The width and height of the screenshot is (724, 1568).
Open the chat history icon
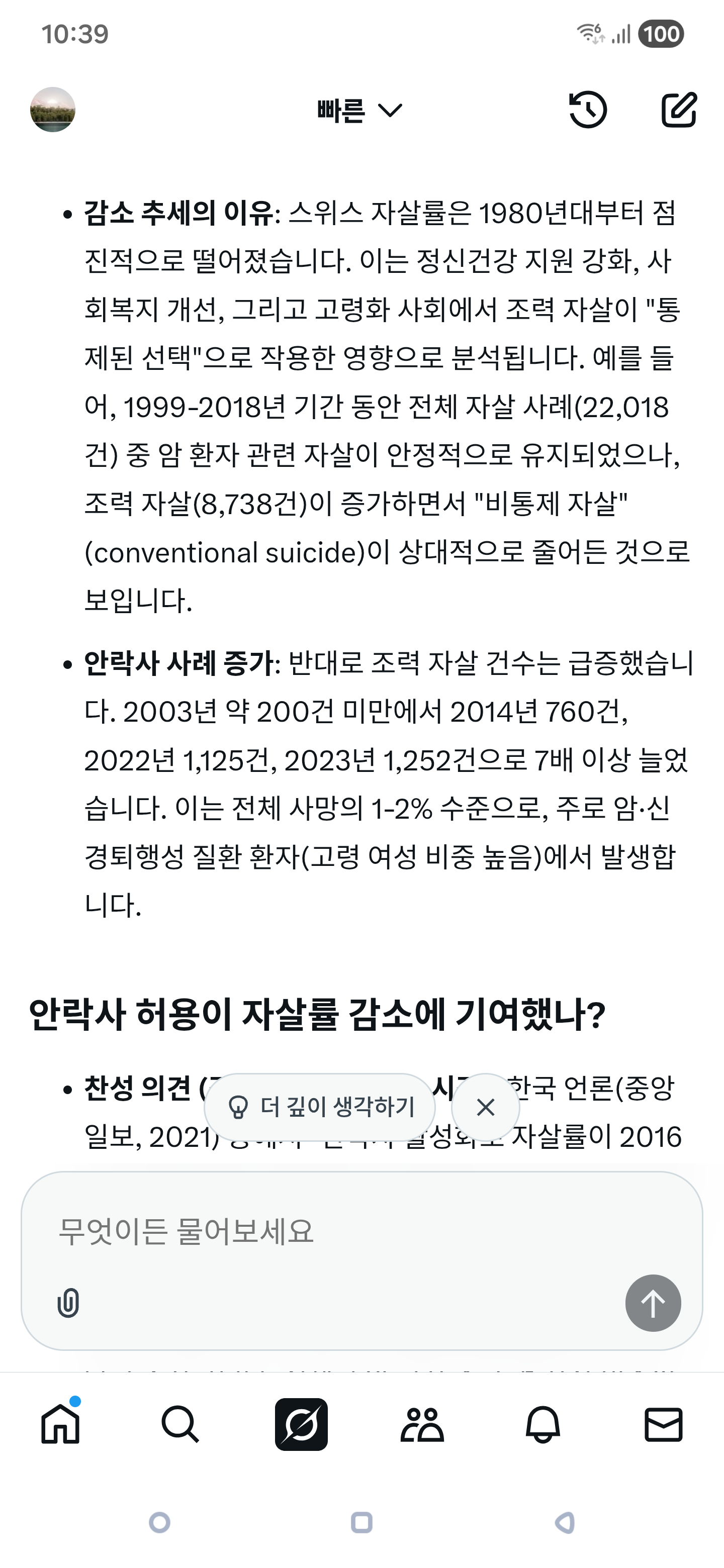click(588, 110)
